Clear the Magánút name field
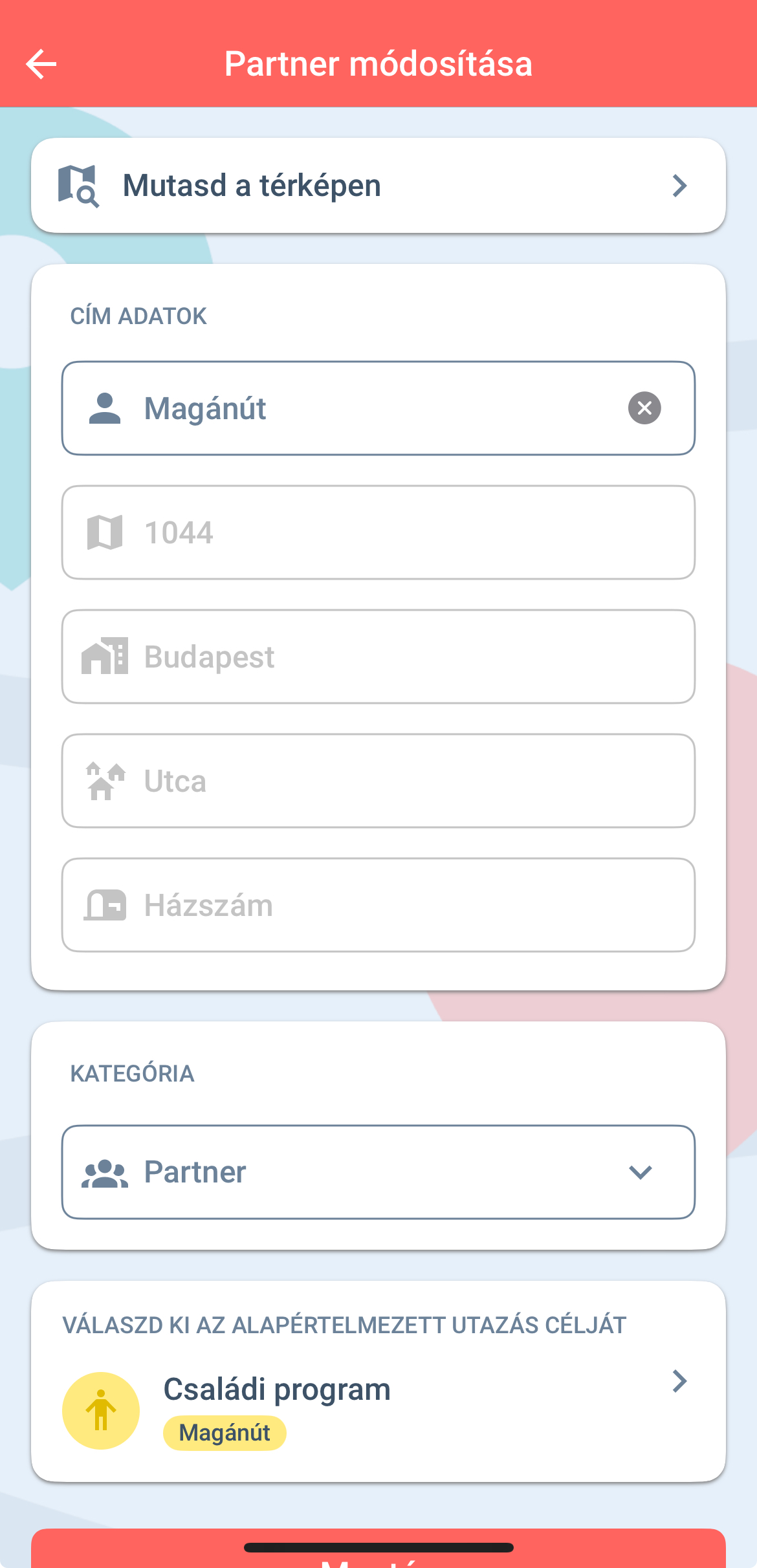Image resolution: width=757 pixels, height=1568 pixels. tap(644, 408)
